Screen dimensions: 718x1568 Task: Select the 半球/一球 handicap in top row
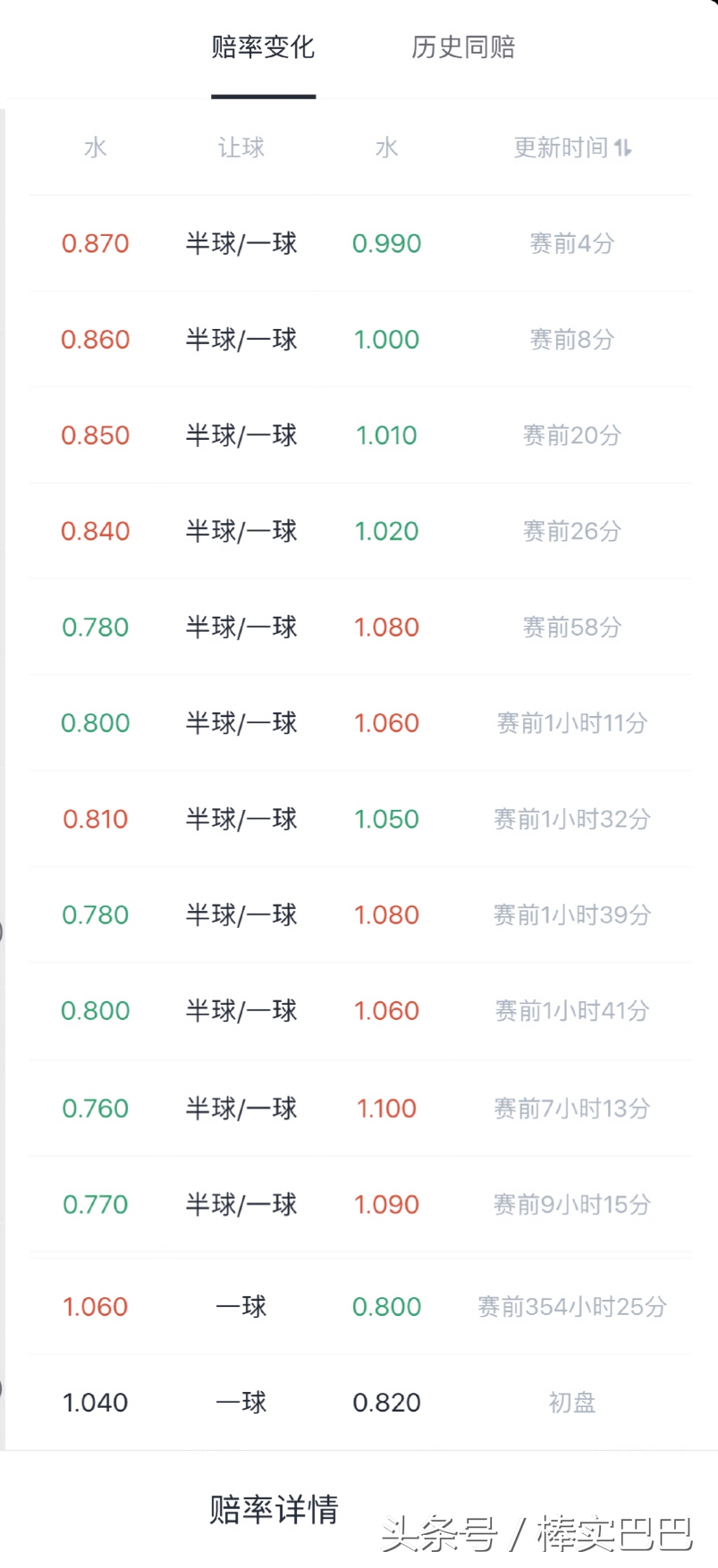tap(241, 243)
